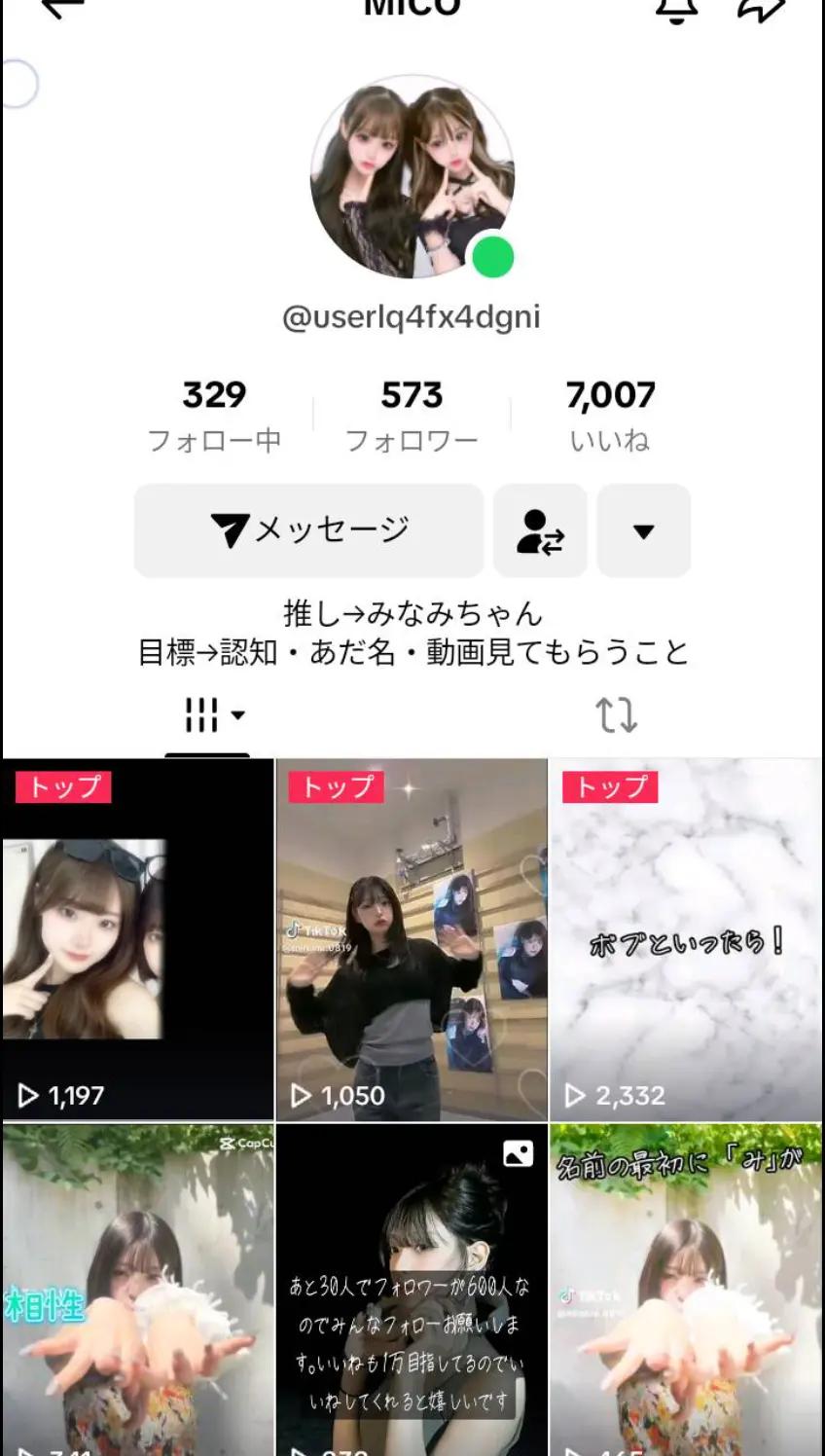The height and width of the screenshot is (1456, 825).
Task: Select the videos grid tab
Action: pyautogui.click(x=207, y=715)
